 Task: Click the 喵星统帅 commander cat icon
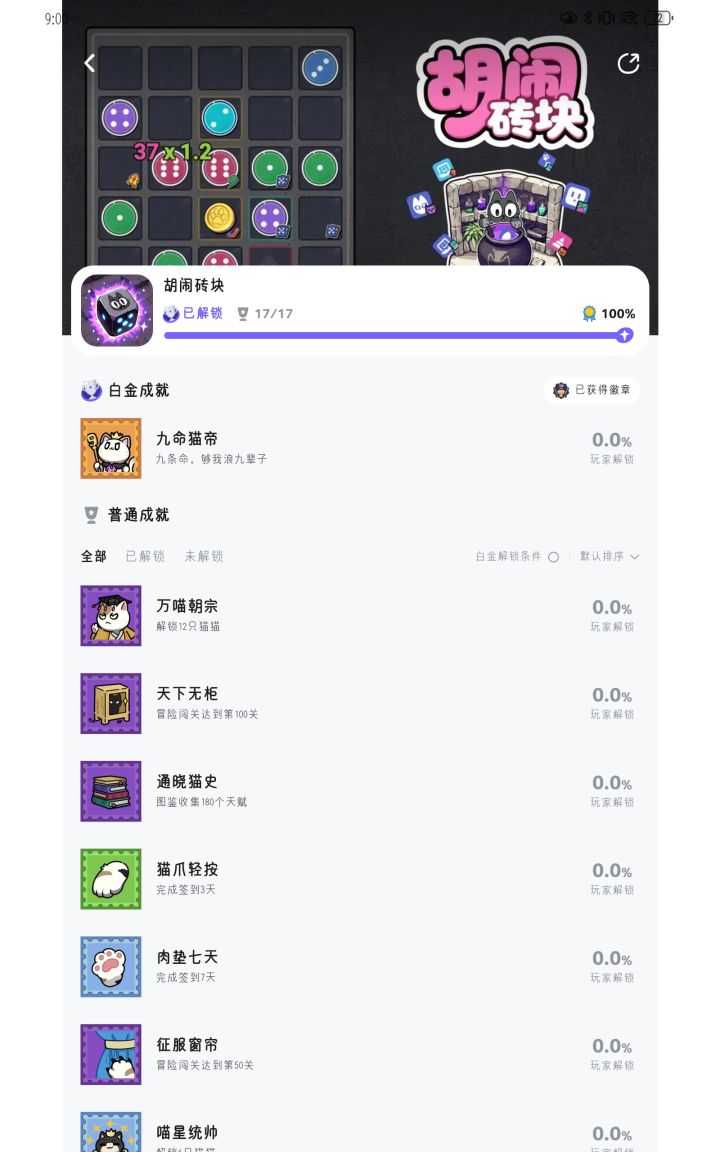(110, 1136)
